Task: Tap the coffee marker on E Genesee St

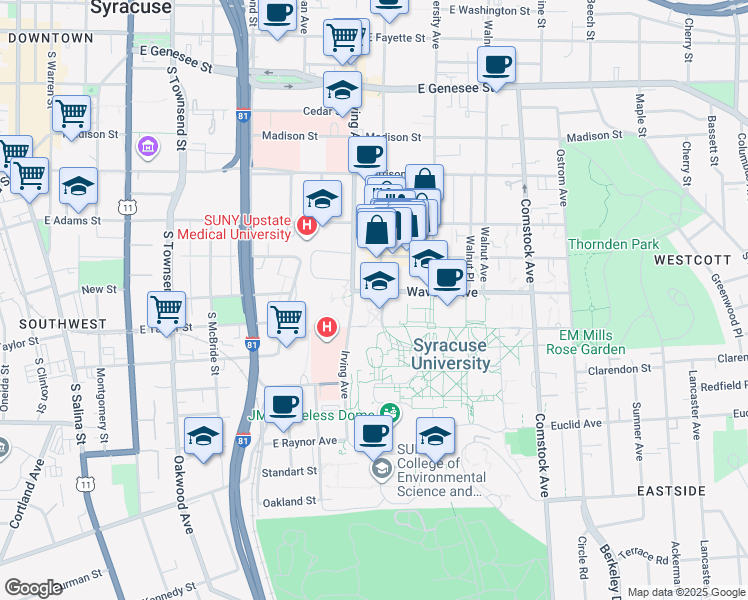Action: 496,66
